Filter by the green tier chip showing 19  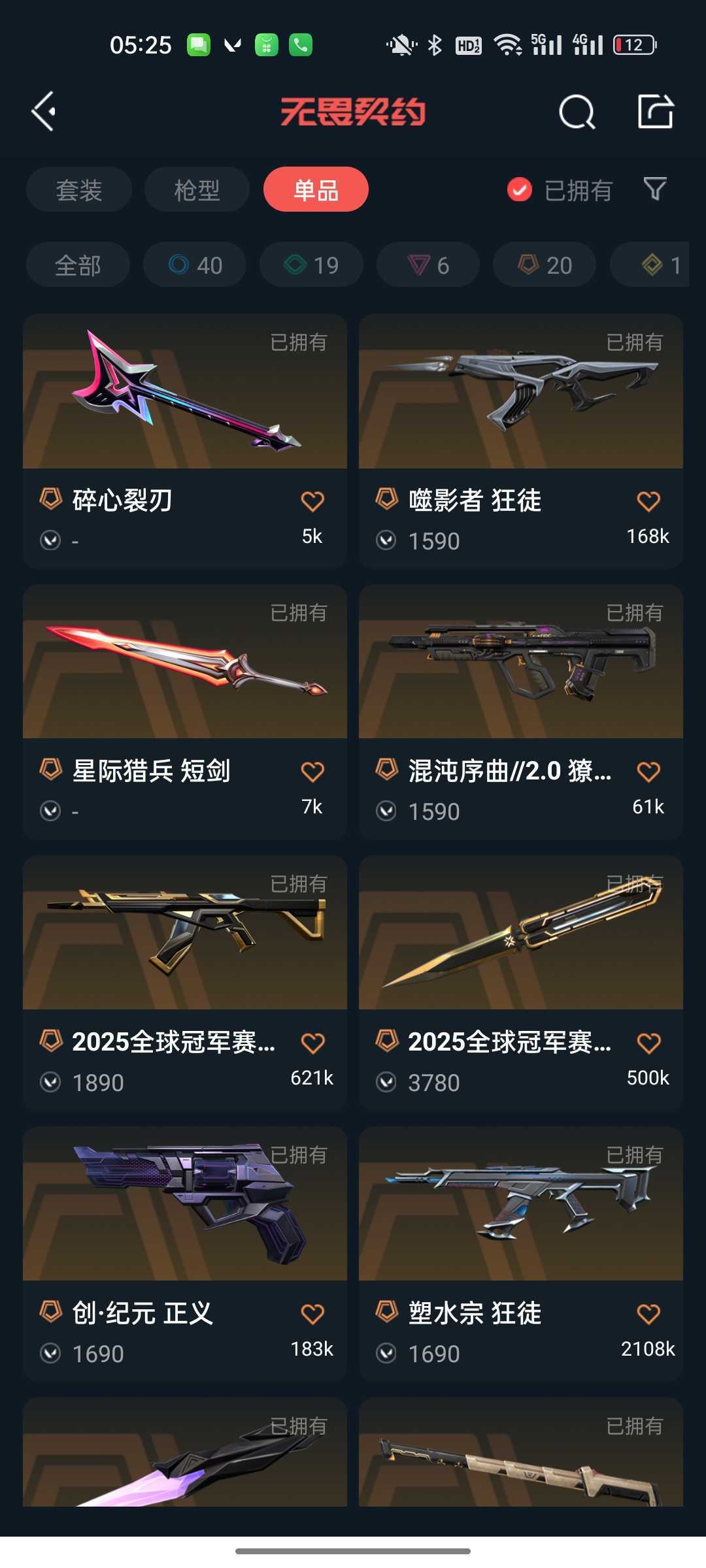click(x=311, y=265)
